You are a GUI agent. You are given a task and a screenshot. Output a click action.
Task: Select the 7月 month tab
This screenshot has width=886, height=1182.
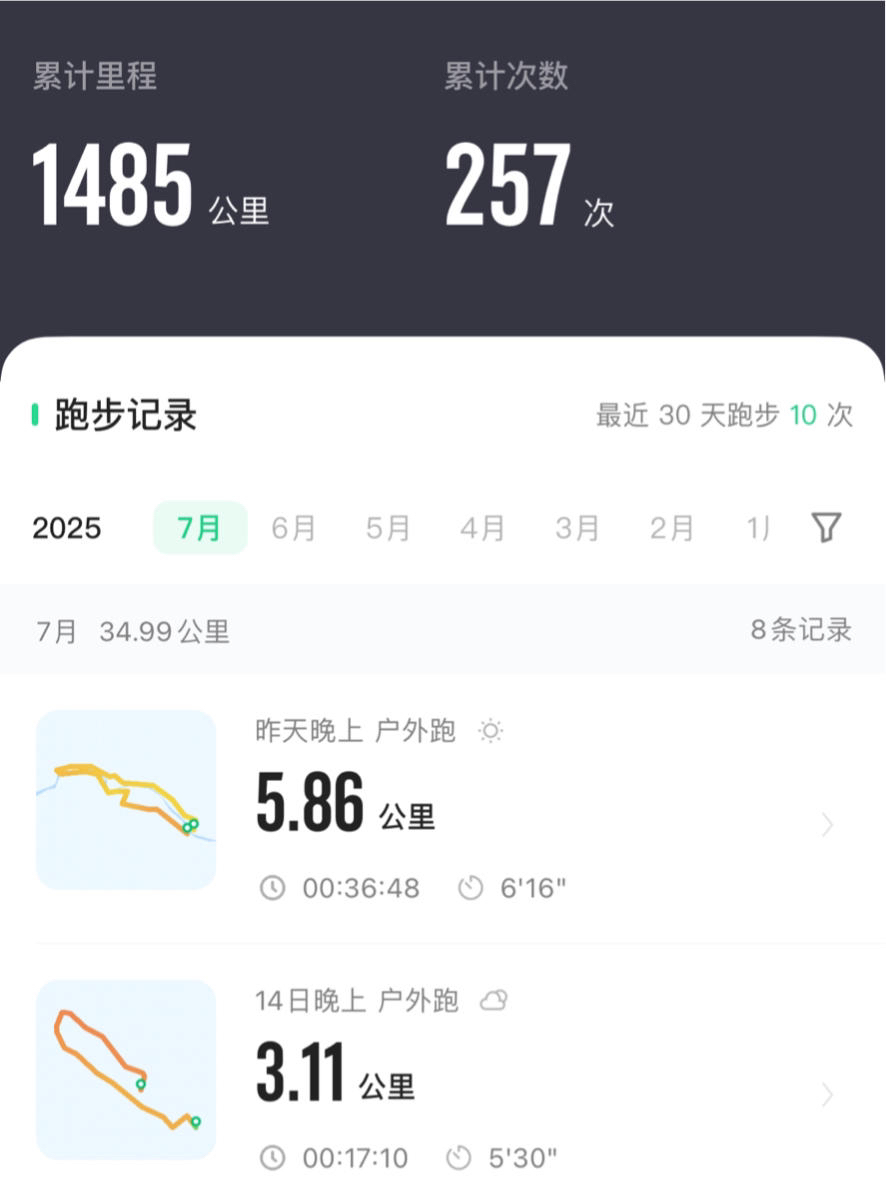click(200, 528)
